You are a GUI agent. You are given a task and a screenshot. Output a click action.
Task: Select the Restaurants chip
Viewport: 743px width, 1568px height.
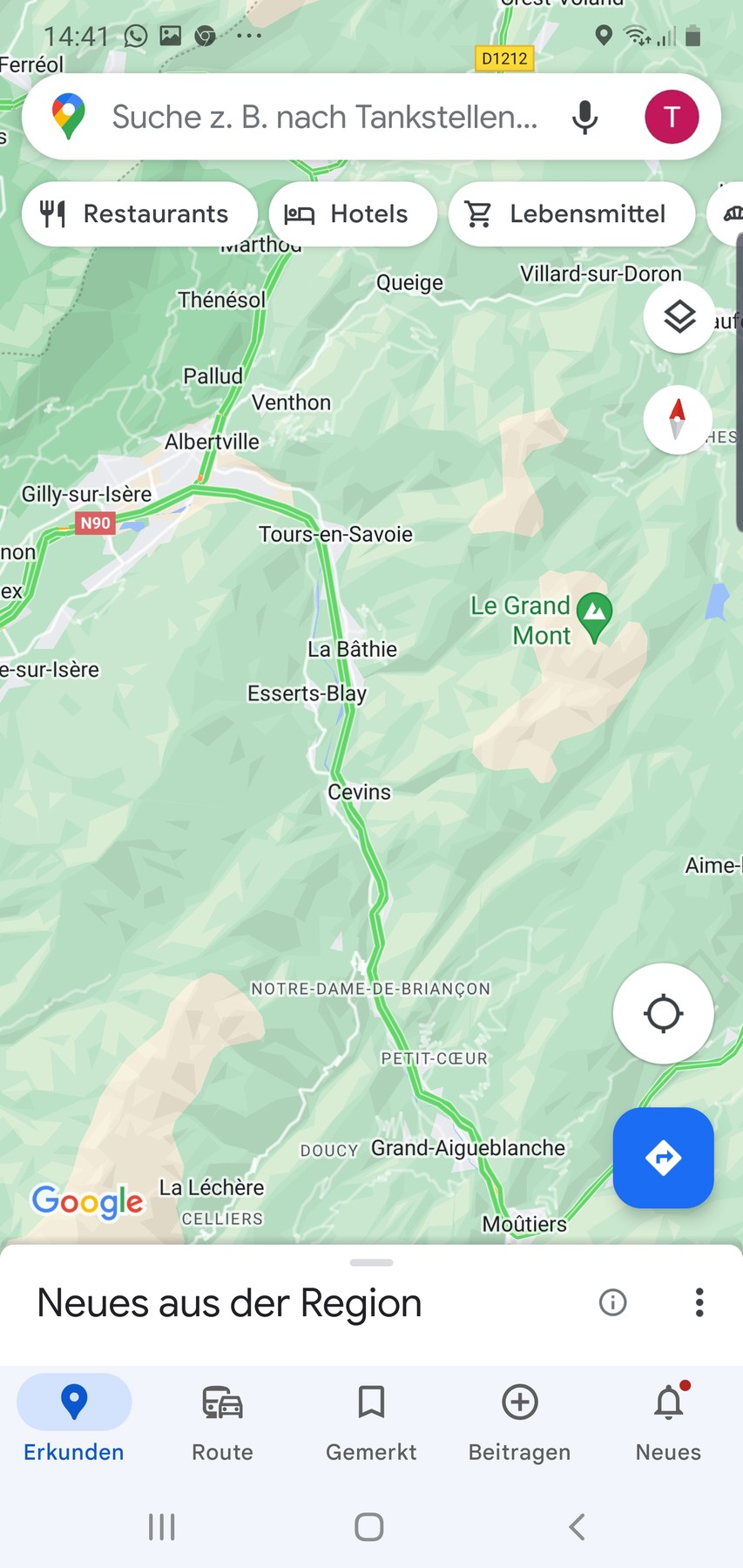point(139,214)
